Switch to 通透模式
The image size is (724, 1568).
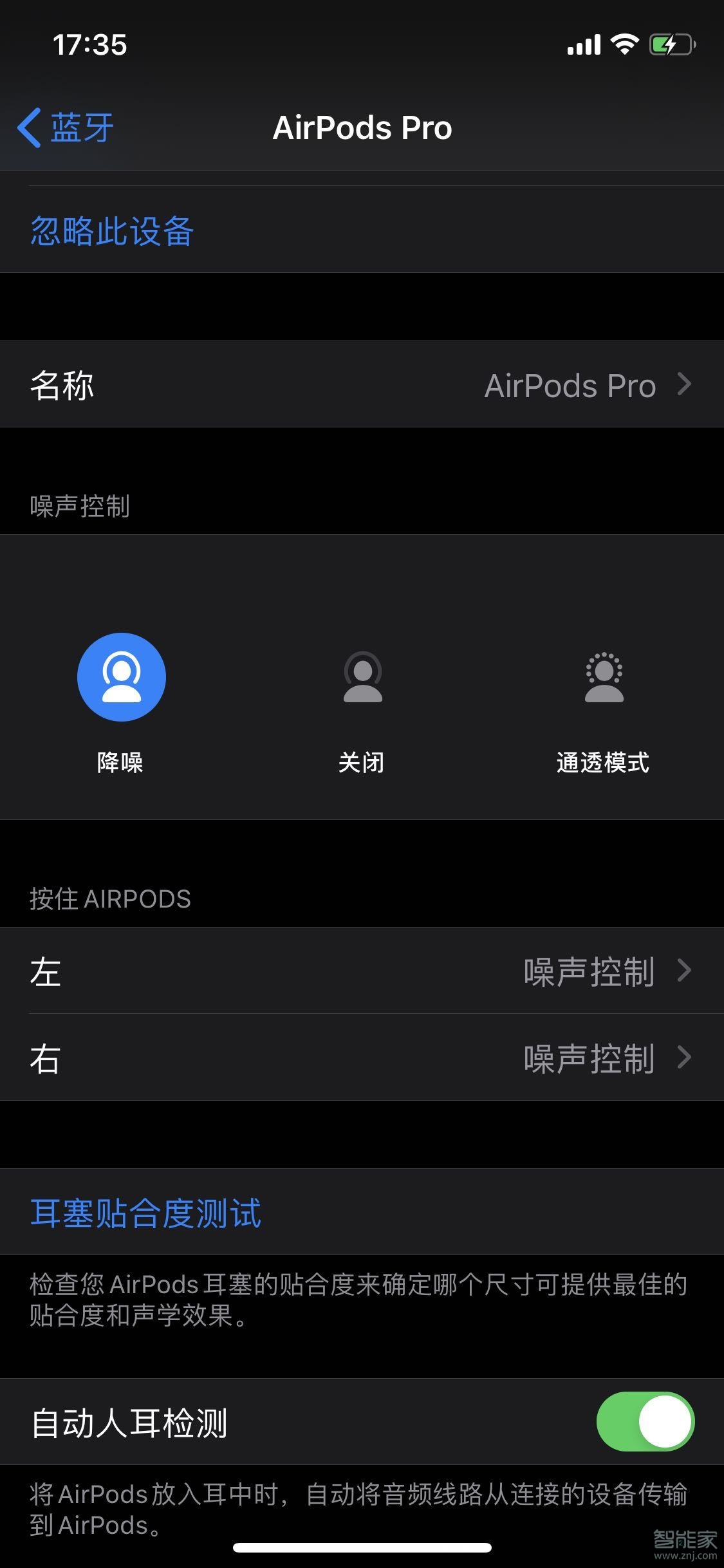(603, 677)
